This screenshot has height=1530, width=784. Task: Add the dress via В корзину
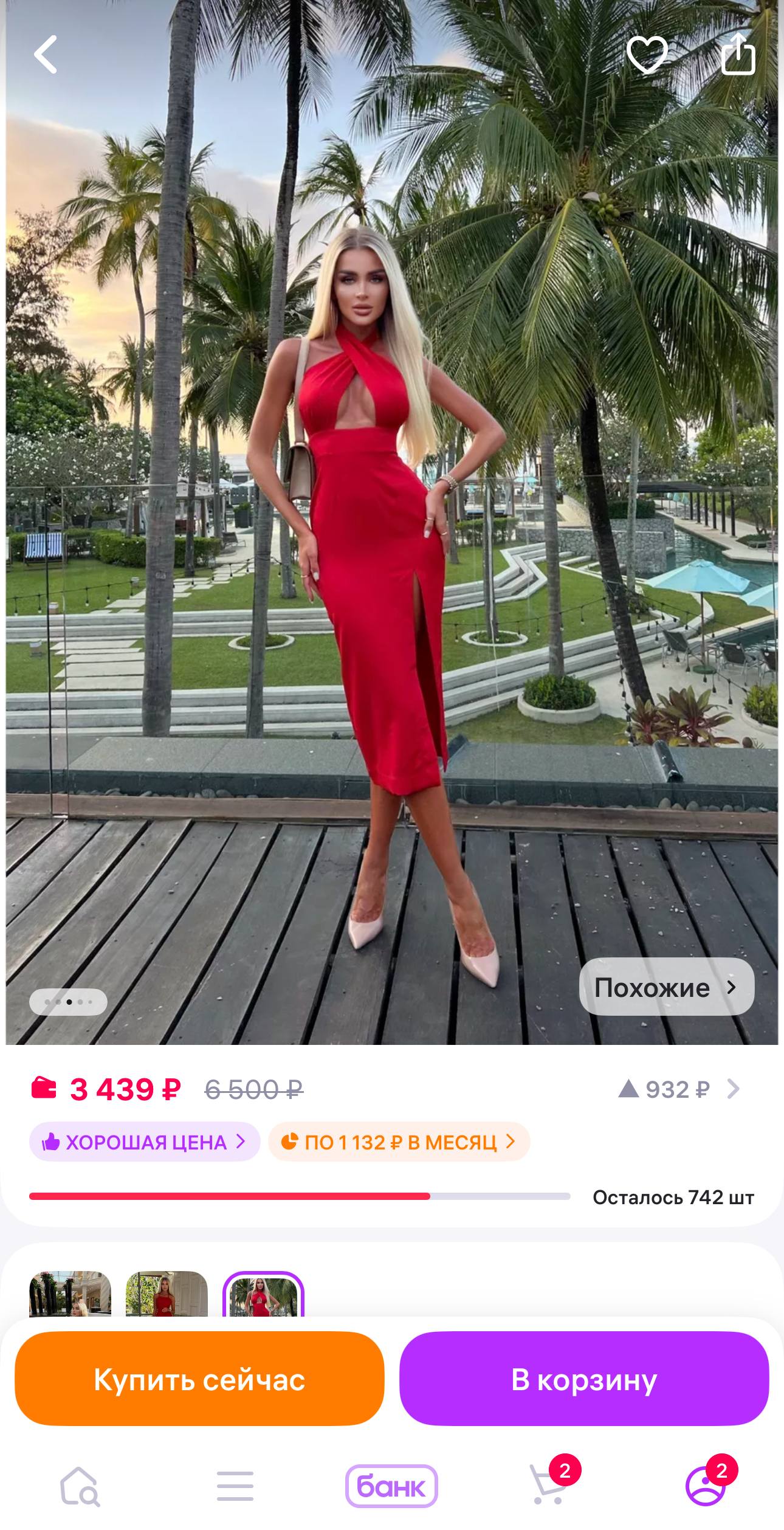point(584,1380)
